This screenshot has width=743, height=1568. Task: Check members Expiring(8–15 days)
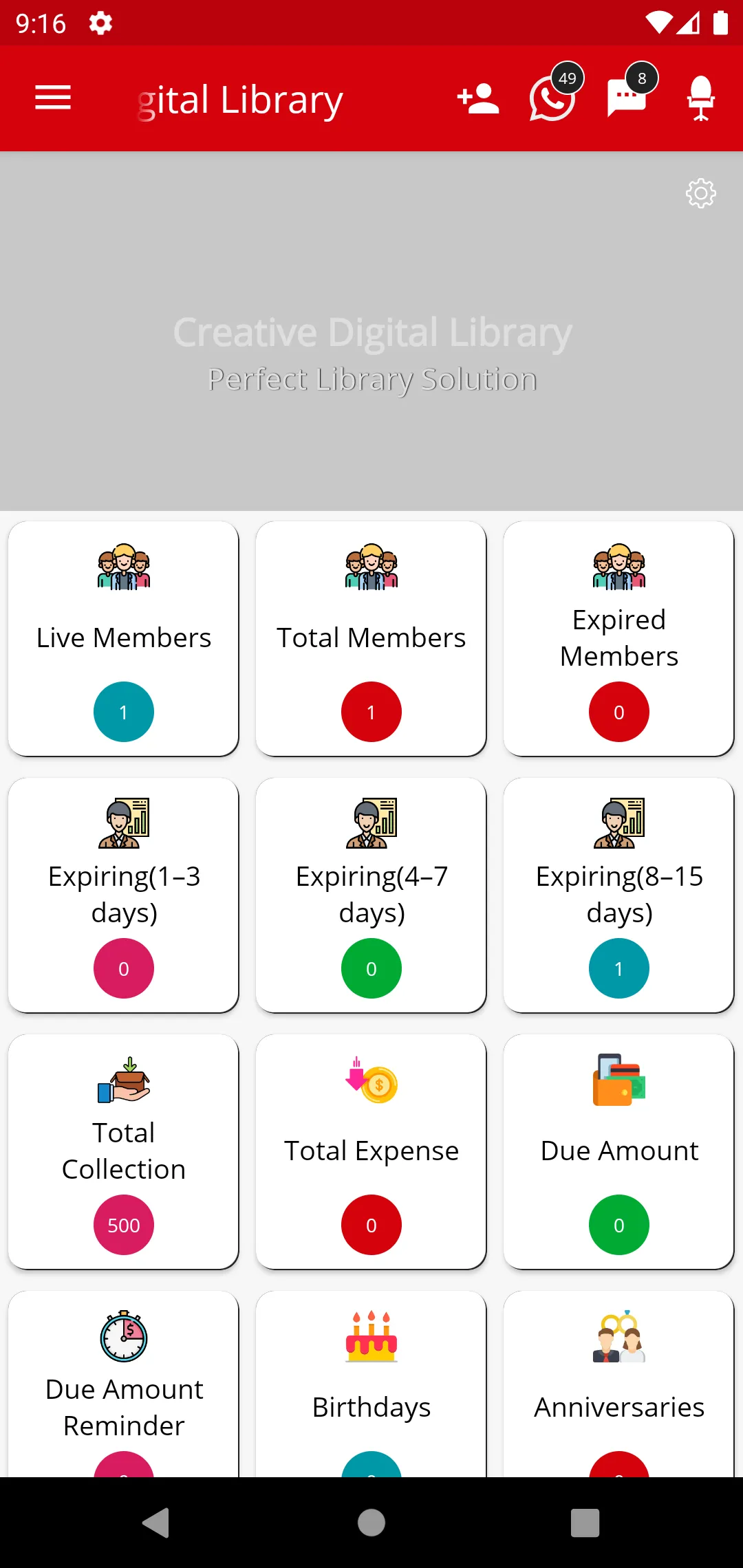[x=619, y=895]
